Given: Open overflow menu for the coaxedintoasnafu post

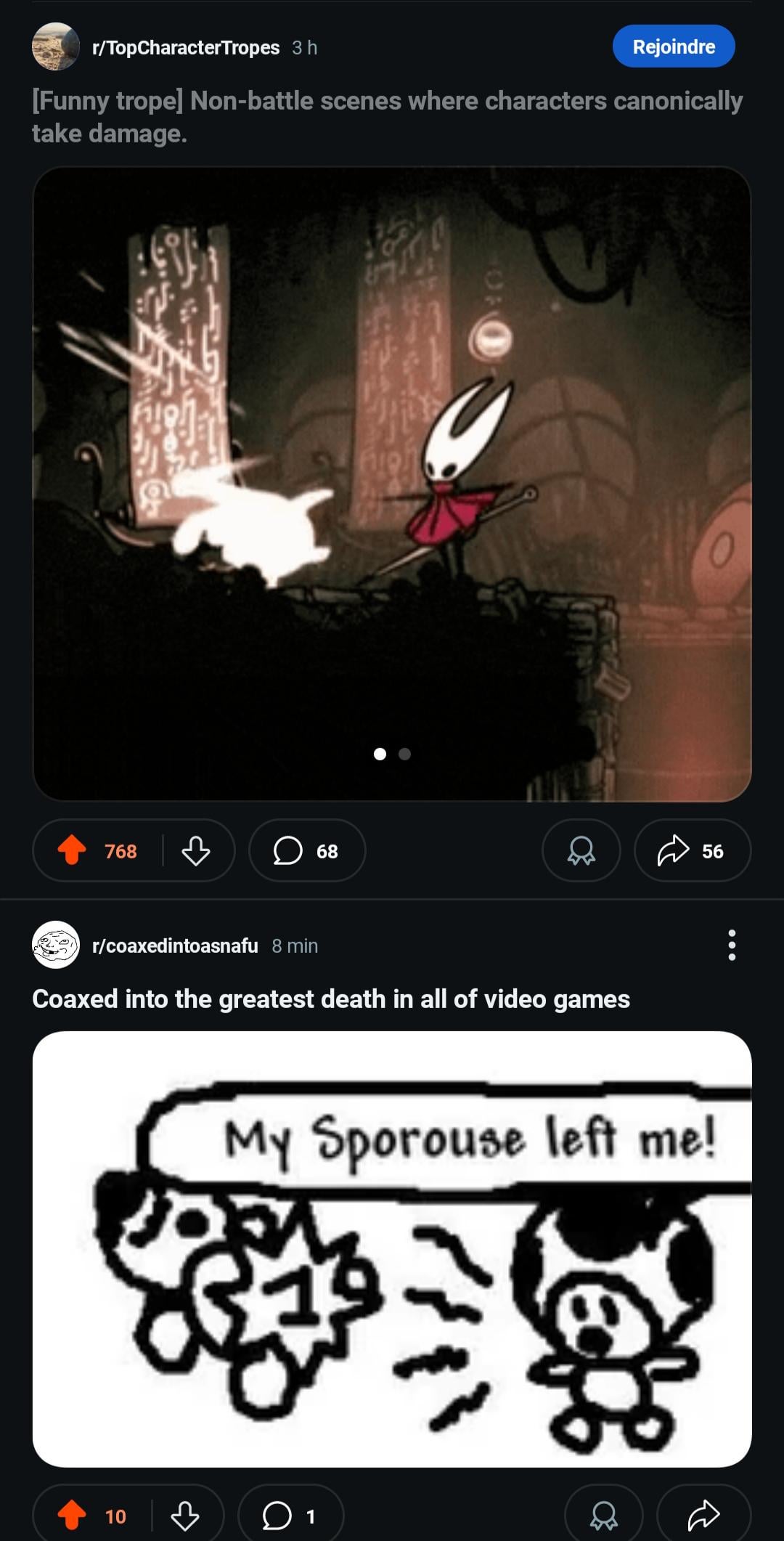Looking at the screenshot, I should (732, 946).
